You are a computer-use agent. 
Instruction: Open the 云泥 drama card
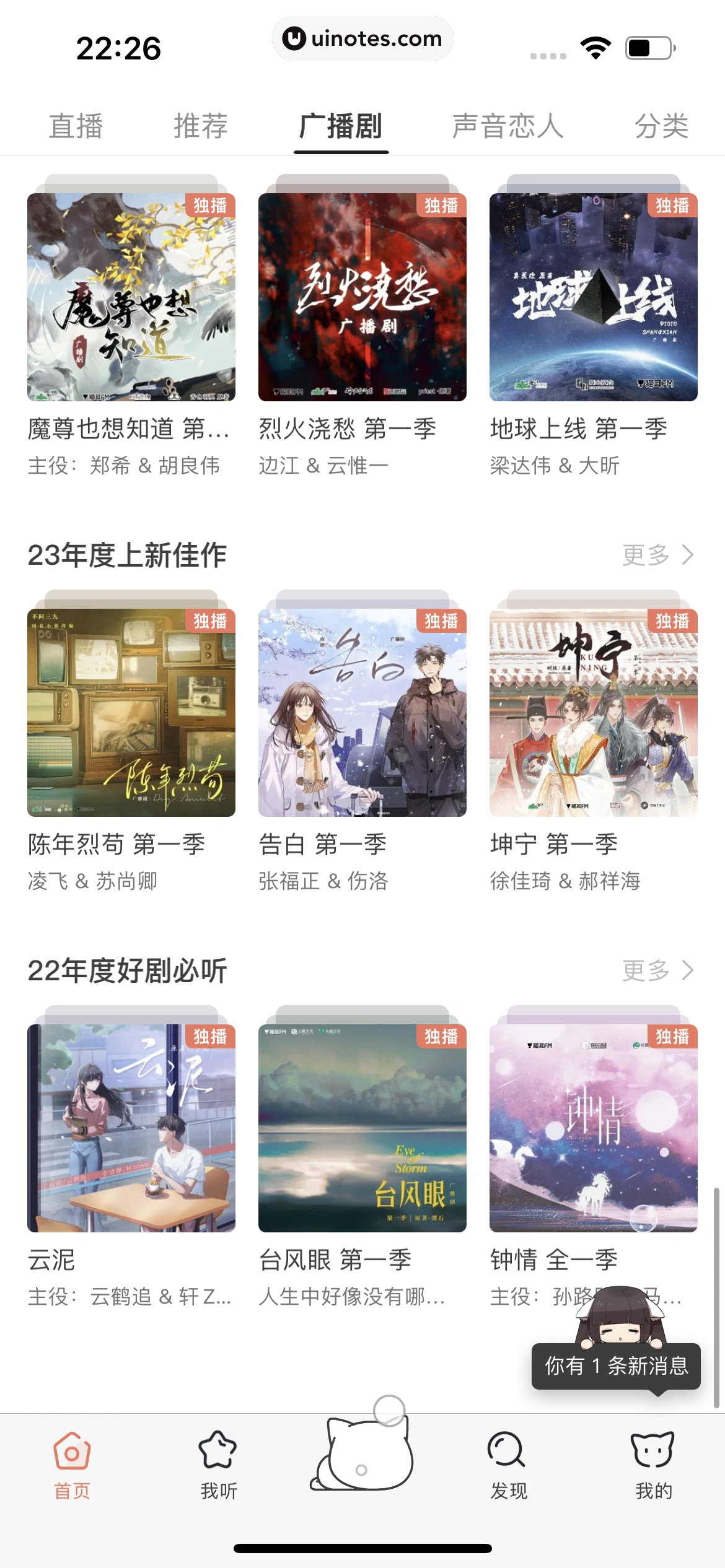coord(131,1128)
